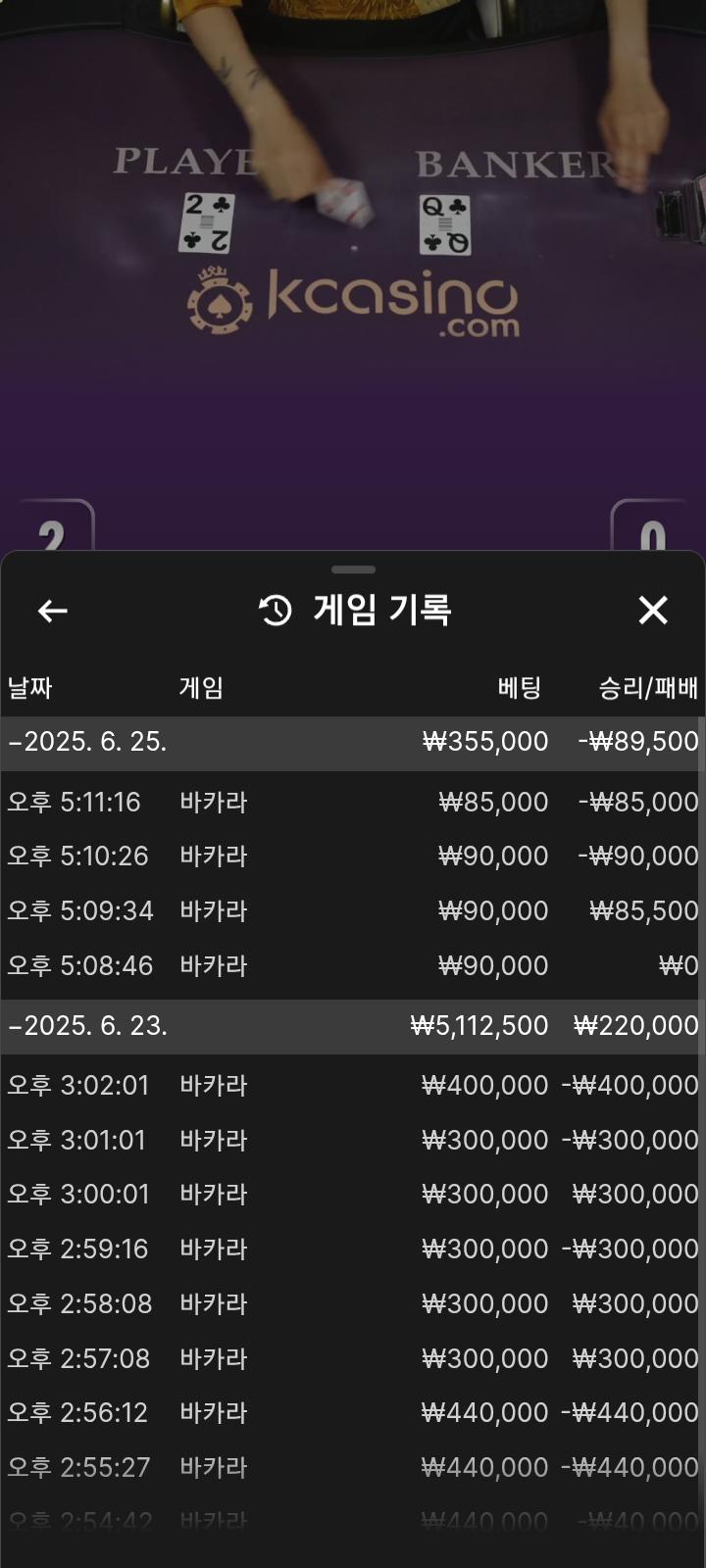The width and height of the screenshot is (706, 1568).
Task: Select the 오후 3:00:01 바카라 entry
Action: (351, 1195)
